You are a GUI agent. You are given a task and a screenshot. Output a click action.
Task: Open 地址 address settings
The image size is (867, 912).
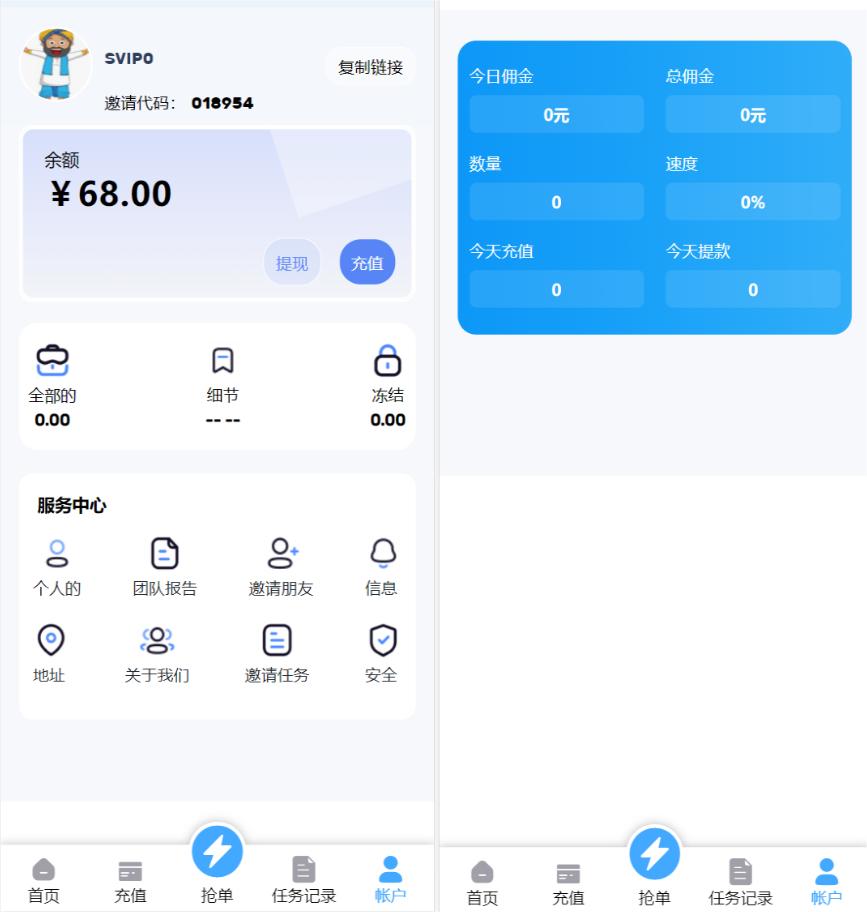[50, 652]
